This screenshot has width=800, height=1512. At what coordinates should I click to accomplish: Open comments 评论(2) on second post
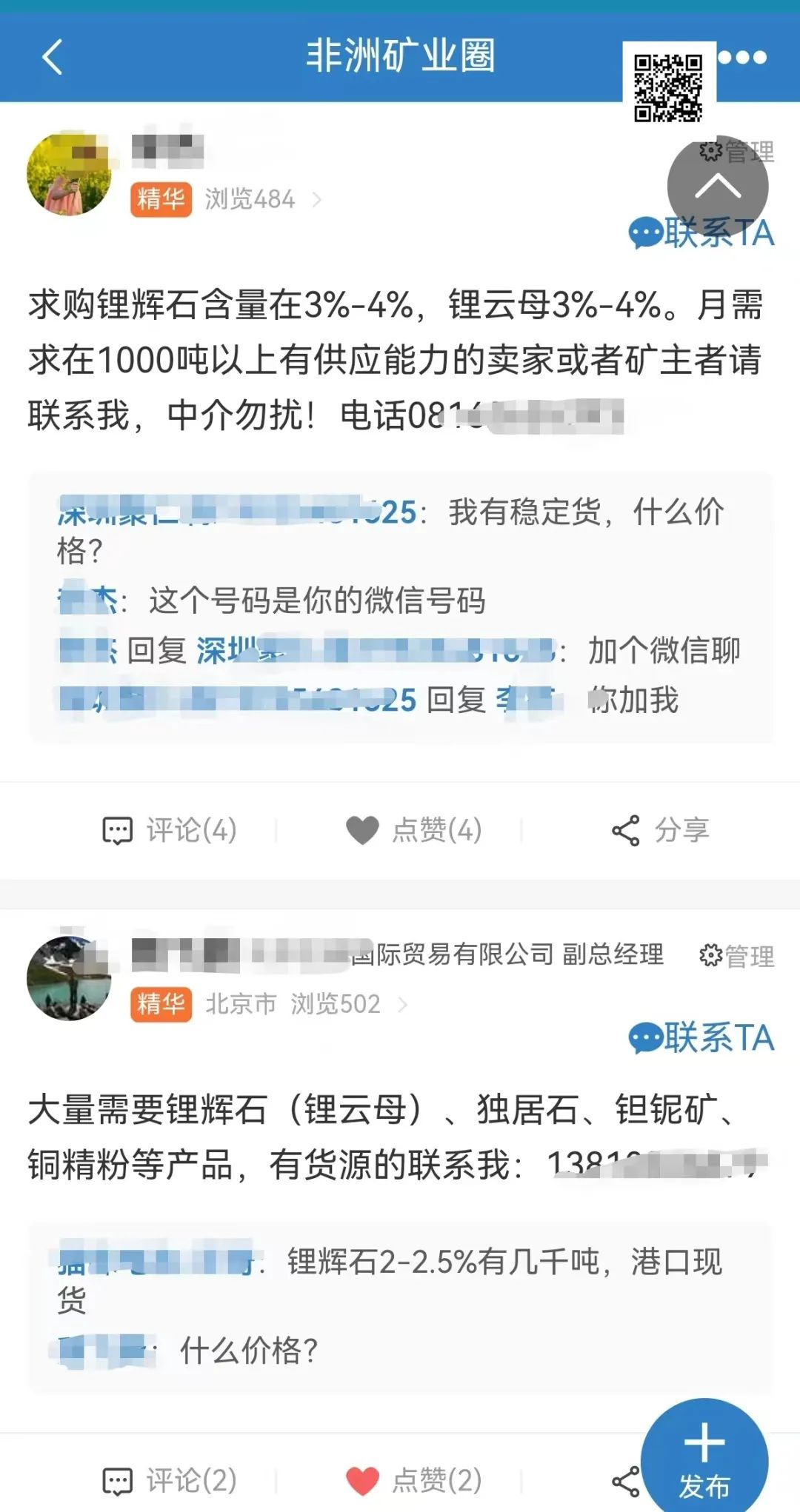(x=170, y=1481)
